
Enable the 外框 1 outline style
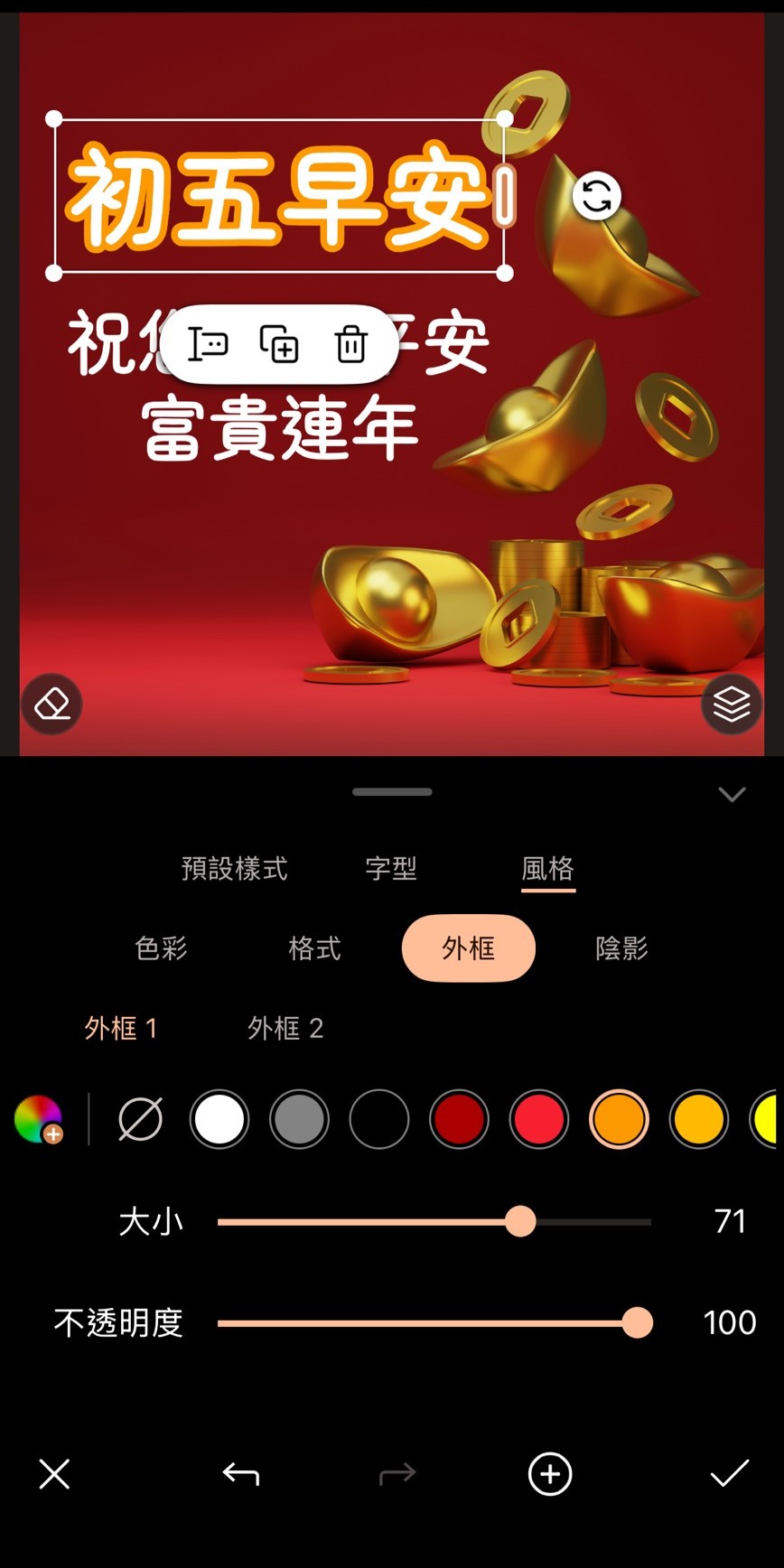pyautogui.click(x=122, y=1029)
